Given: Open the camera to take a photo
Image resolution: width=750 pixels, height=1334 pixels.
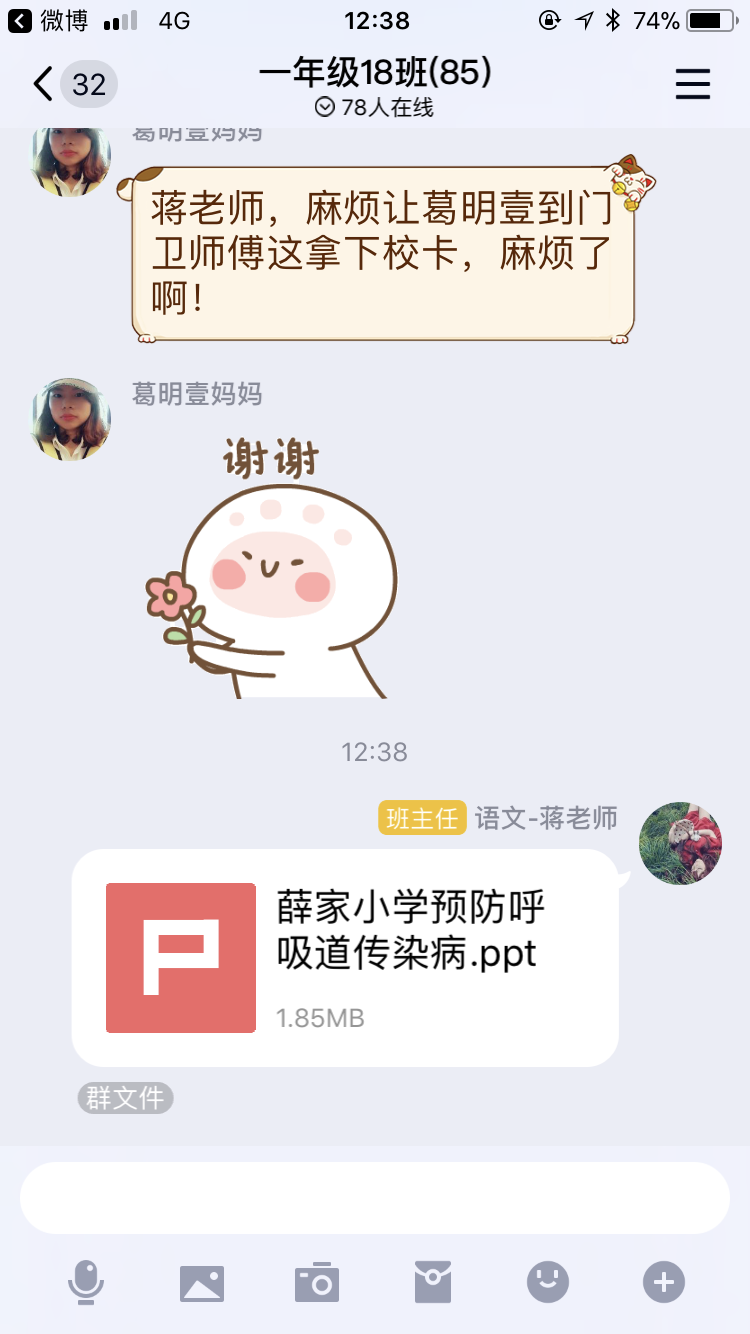Looking at the screenshot, I should 317,1282.
